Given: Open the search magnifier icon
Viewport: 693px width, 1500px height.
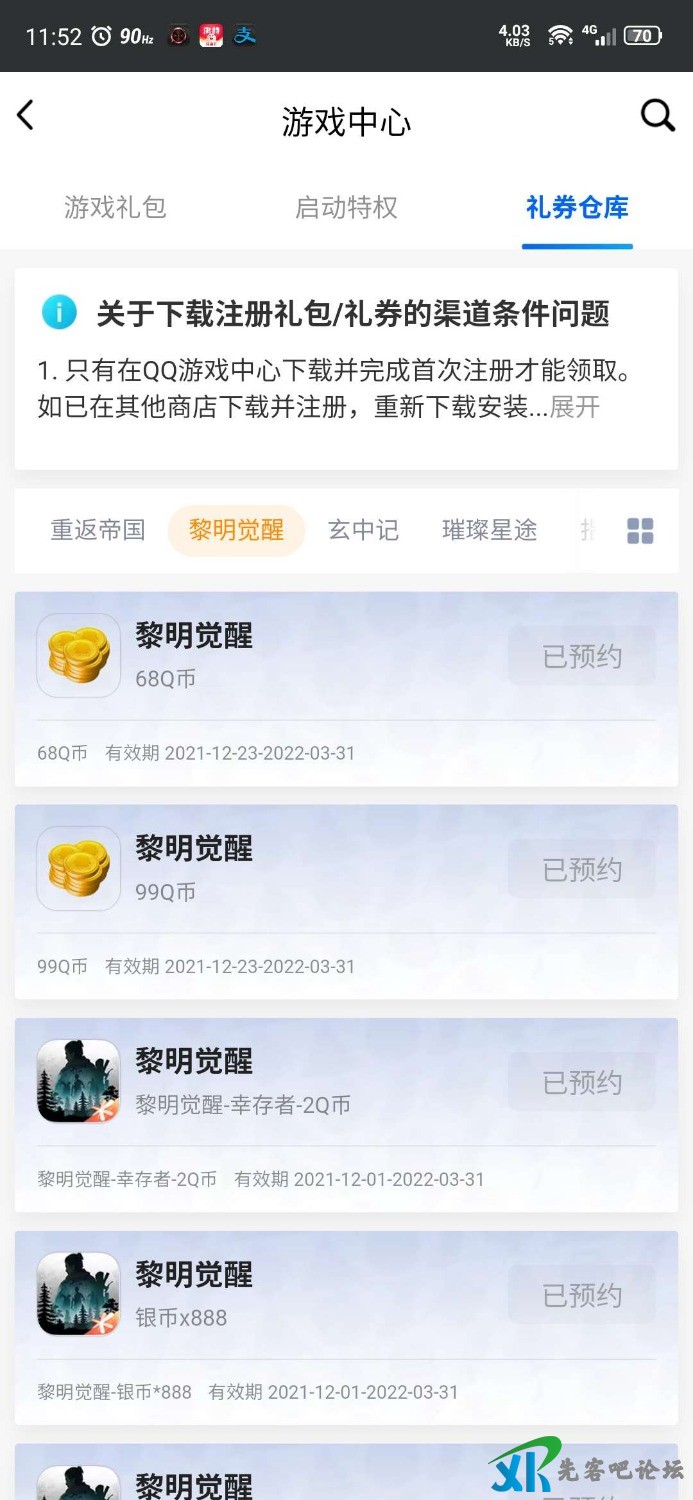Looking at the screenshot, I should [657, 117].
